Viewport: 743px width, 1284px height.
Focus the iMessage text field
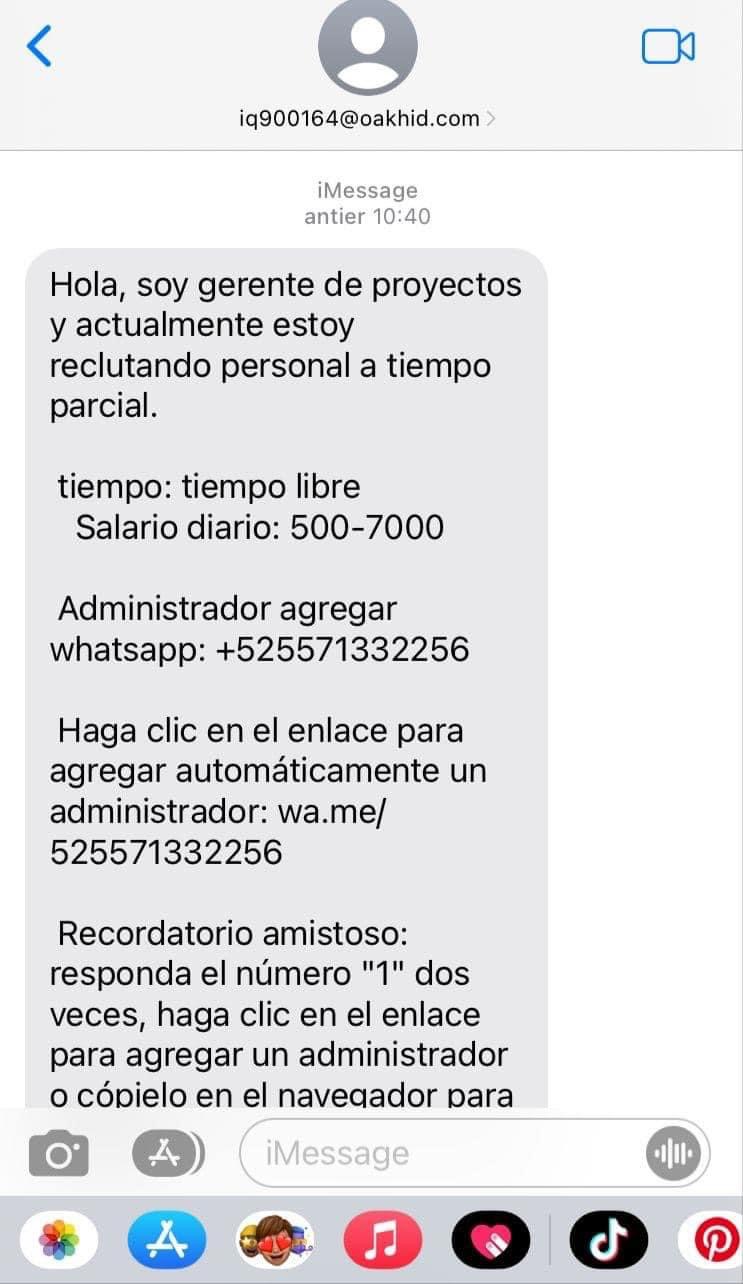(440, 1154)
